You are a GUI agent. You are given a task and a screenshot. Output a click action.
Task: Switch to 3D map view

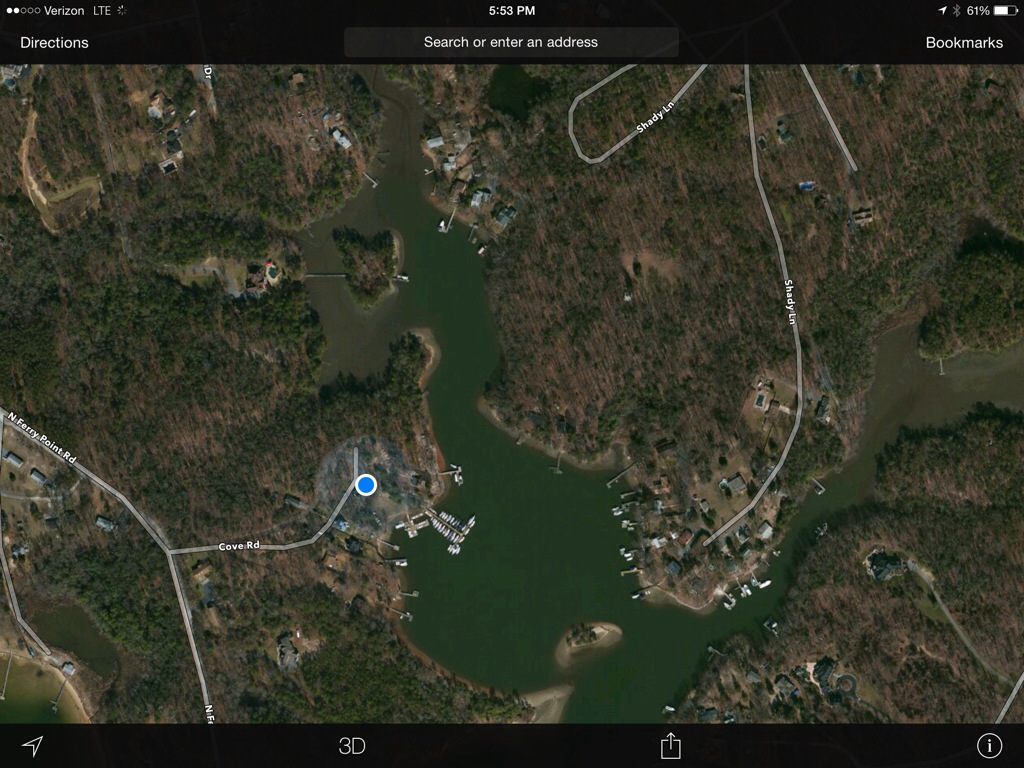[x=352, y=746]
